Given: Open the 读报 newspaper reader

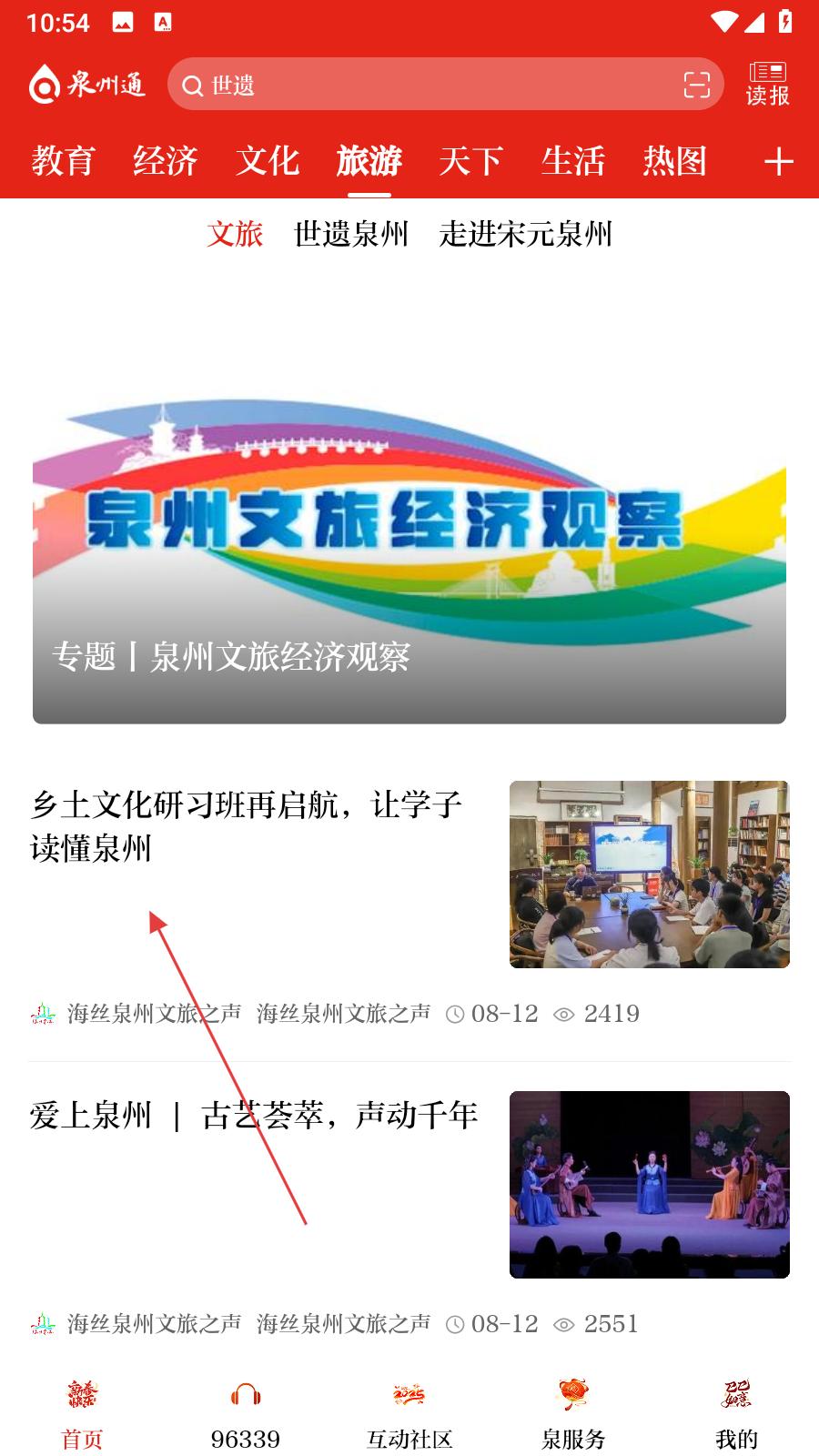Looking at the screenshot, I should (767, 84).
